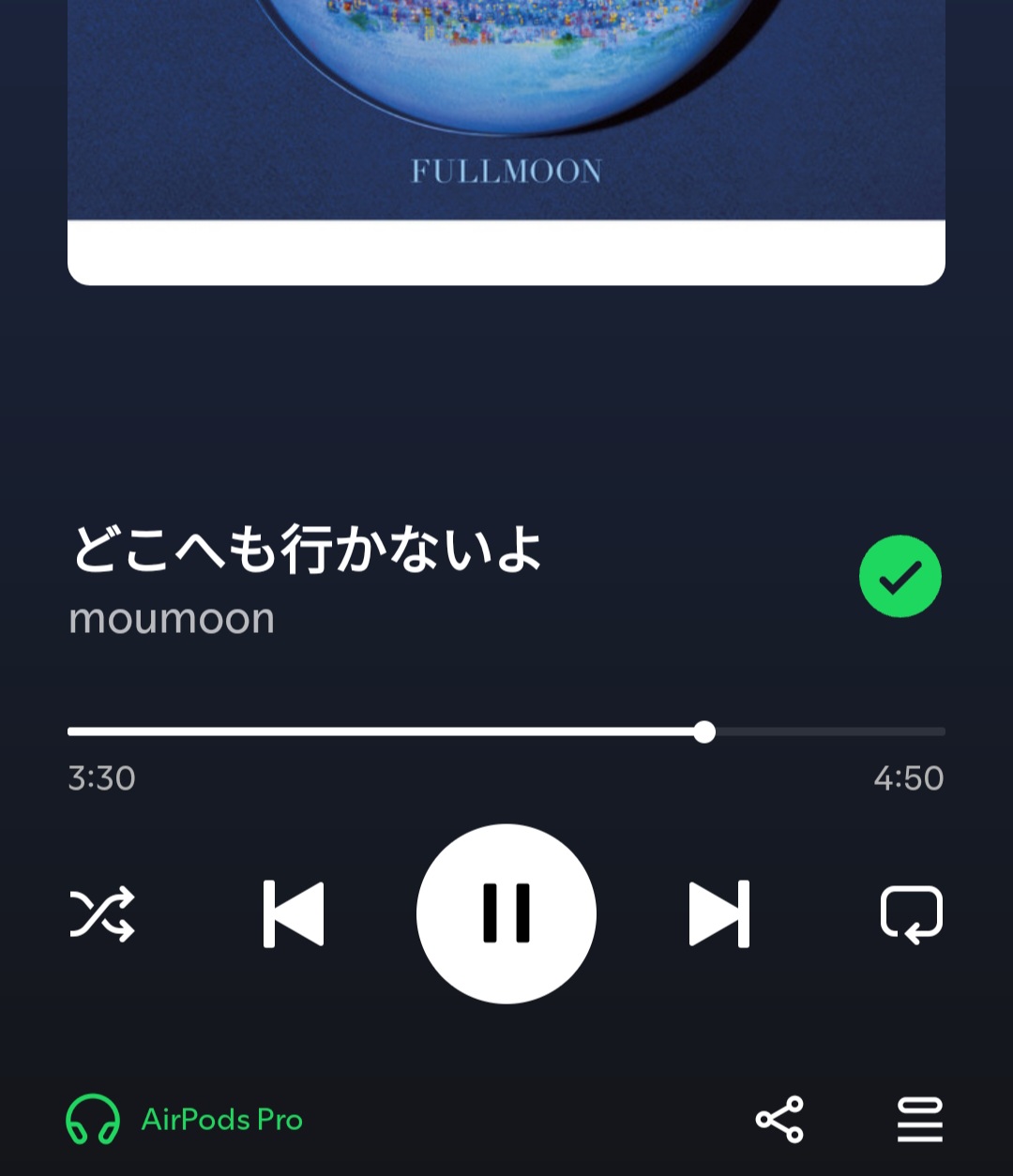The width and height of the screenshot is (1013, 1176).
Task: Tap the green checkmark to manage saved song
Action: coord(900,577)
